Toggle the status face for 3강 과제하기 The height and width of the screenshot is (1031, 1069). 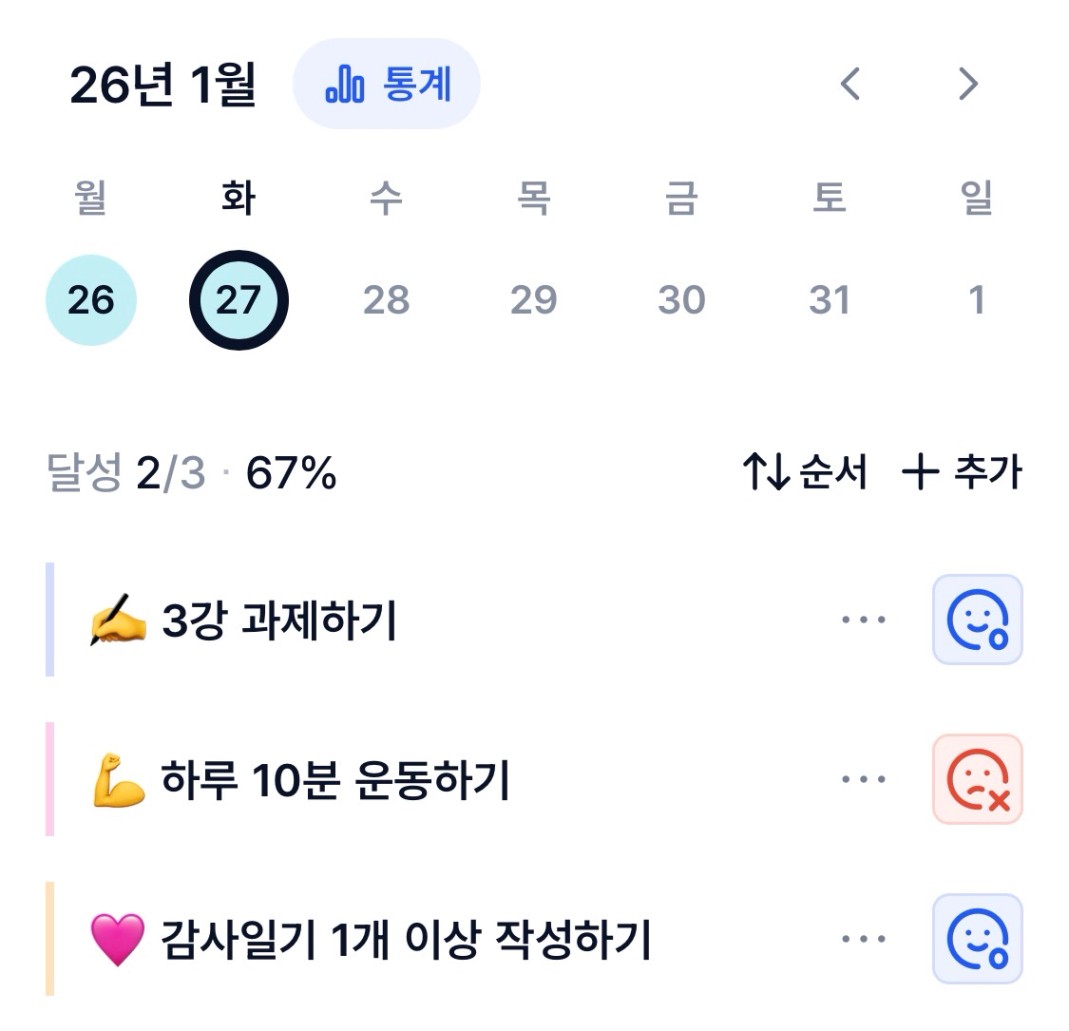click(x=977, y=620)
